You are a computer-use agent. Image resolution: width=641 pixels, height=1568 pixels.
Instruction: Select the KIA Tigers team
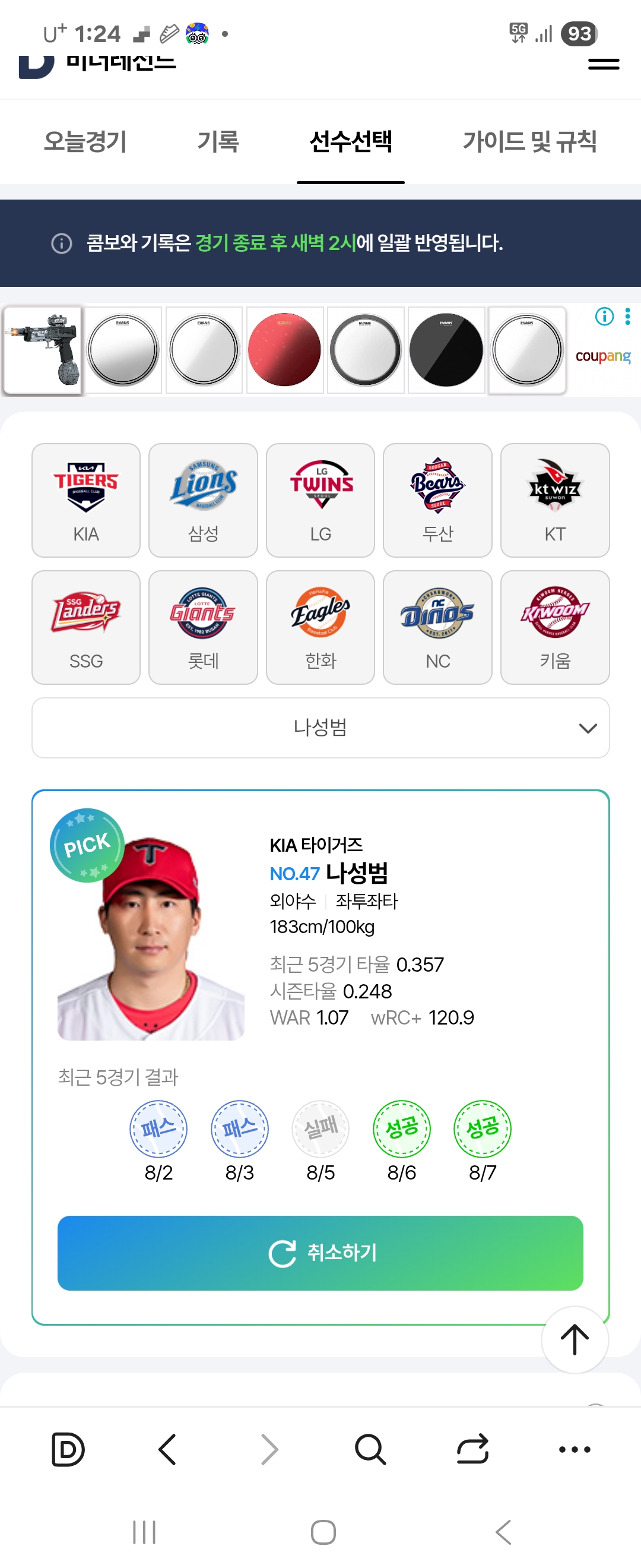coord(85,500)
